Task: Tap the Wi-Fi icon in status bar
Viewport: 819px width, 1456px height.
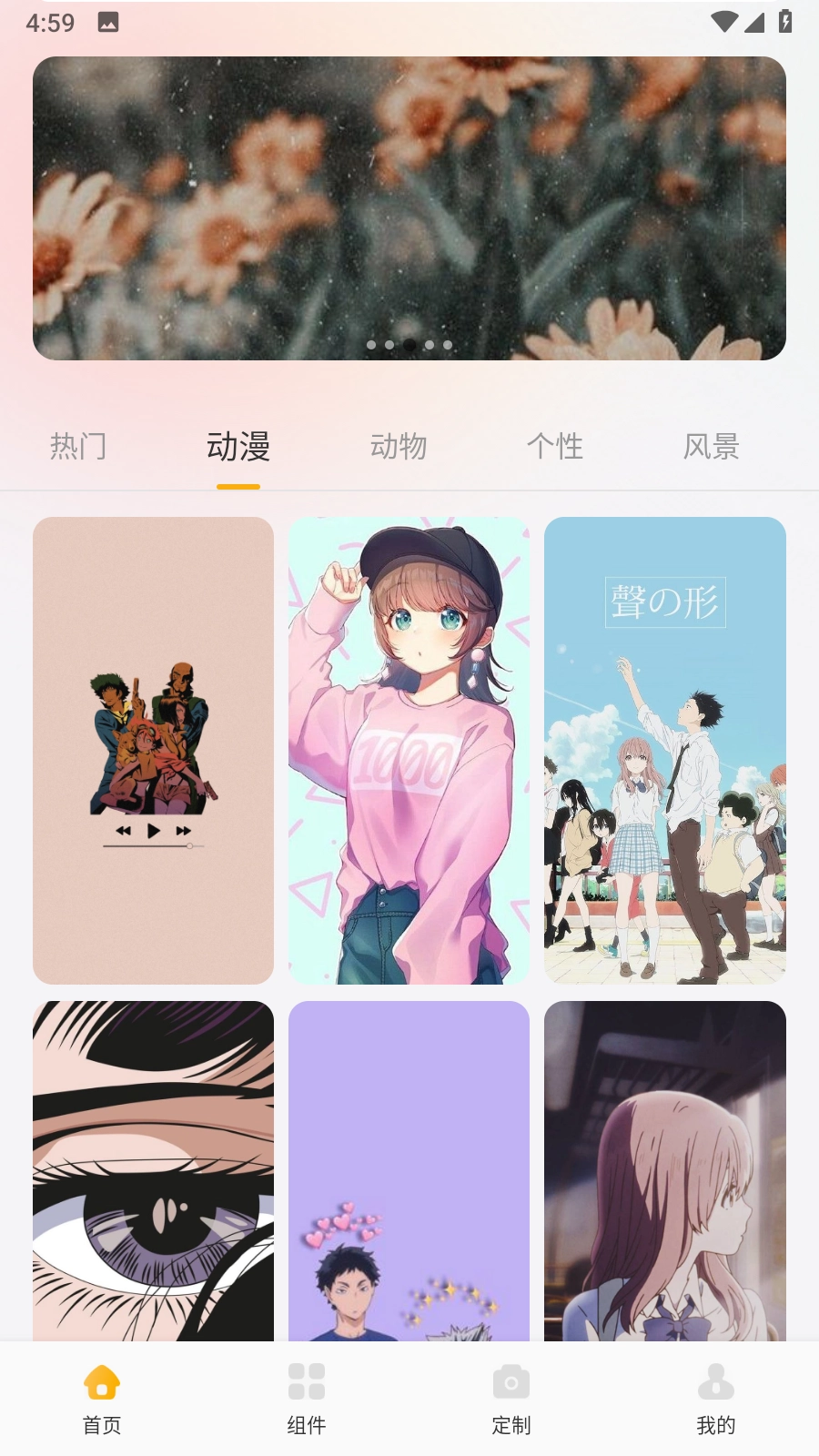Action: (x=723, y=21)
